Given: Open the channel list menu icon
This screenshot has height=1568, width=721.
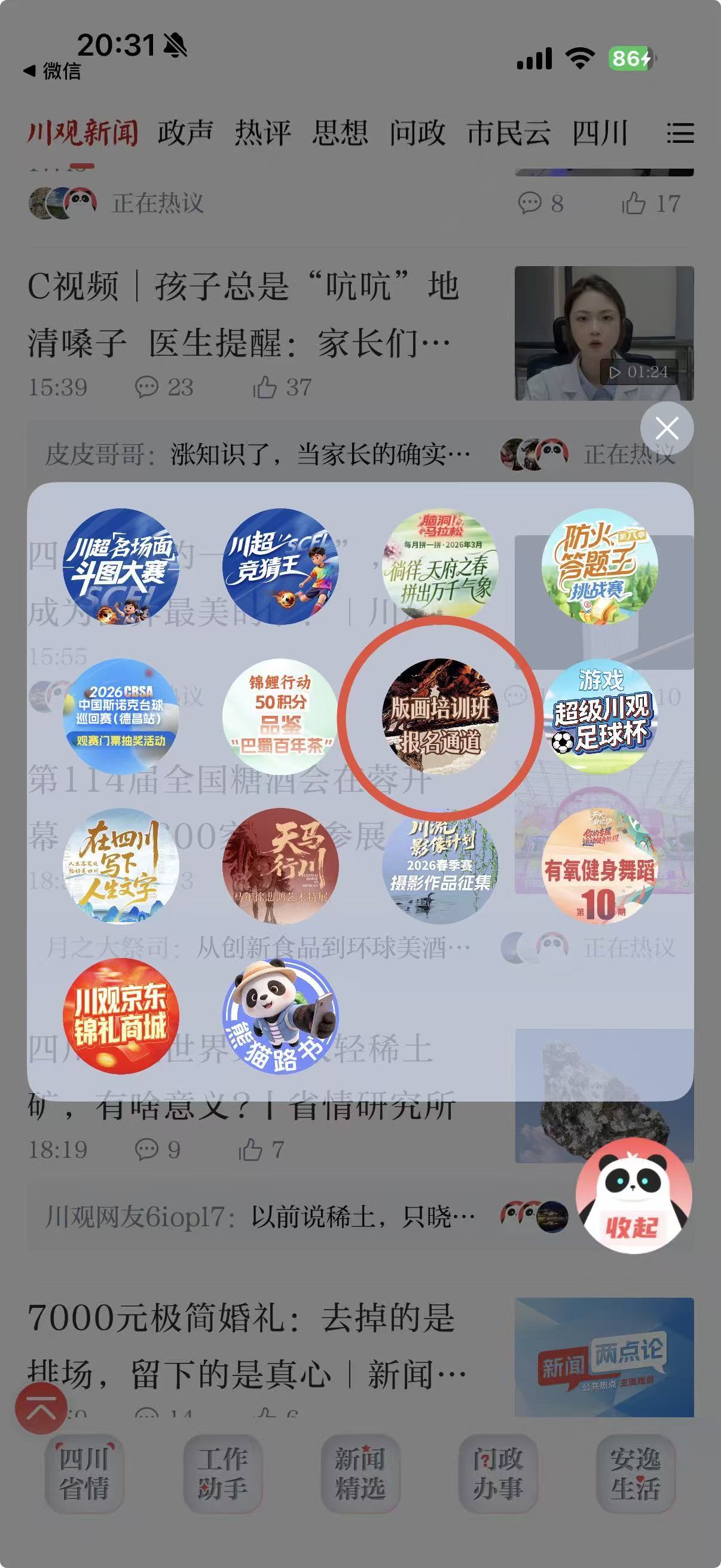Looking at the screenshot, I should pyautogui.click(x=680, y=133).
